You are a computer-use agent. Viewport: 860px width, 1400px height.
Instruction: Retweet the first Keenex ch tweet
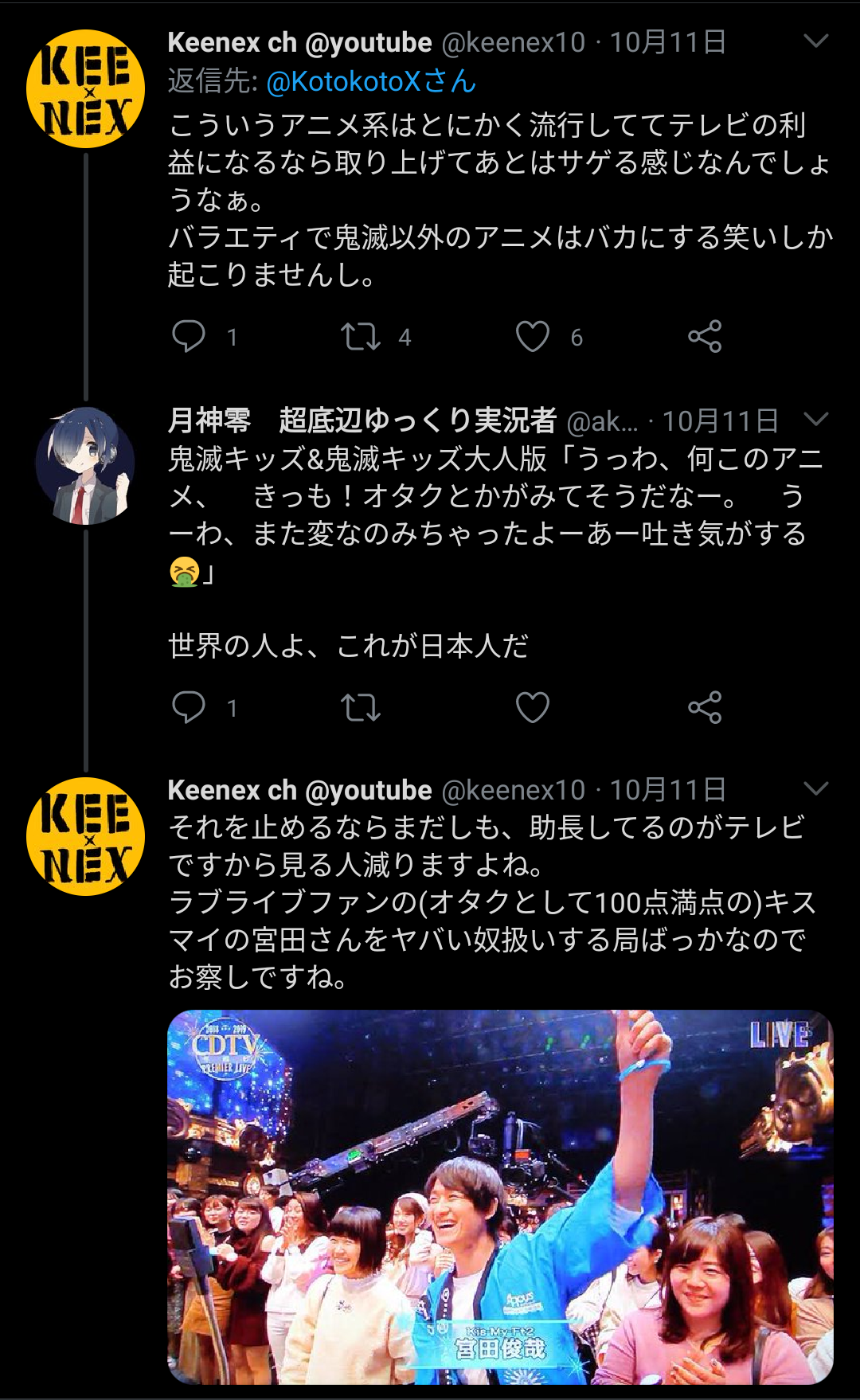pyautogui.click(x=361, y=336)
